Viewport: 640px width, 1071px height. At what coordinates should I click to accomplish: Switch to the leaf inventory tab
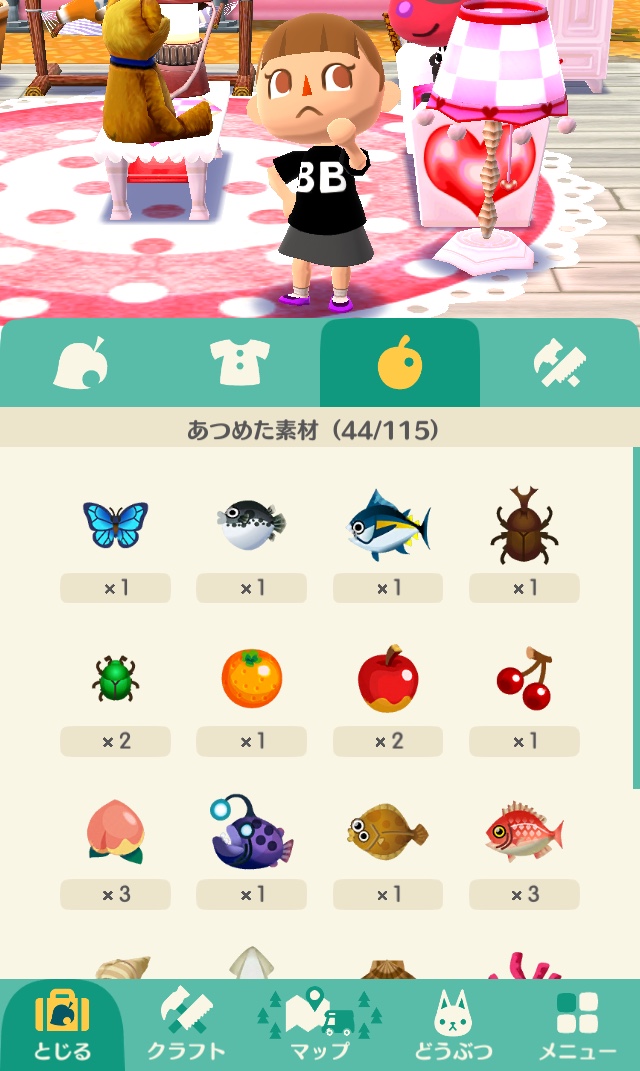click(x=79, y=364)
